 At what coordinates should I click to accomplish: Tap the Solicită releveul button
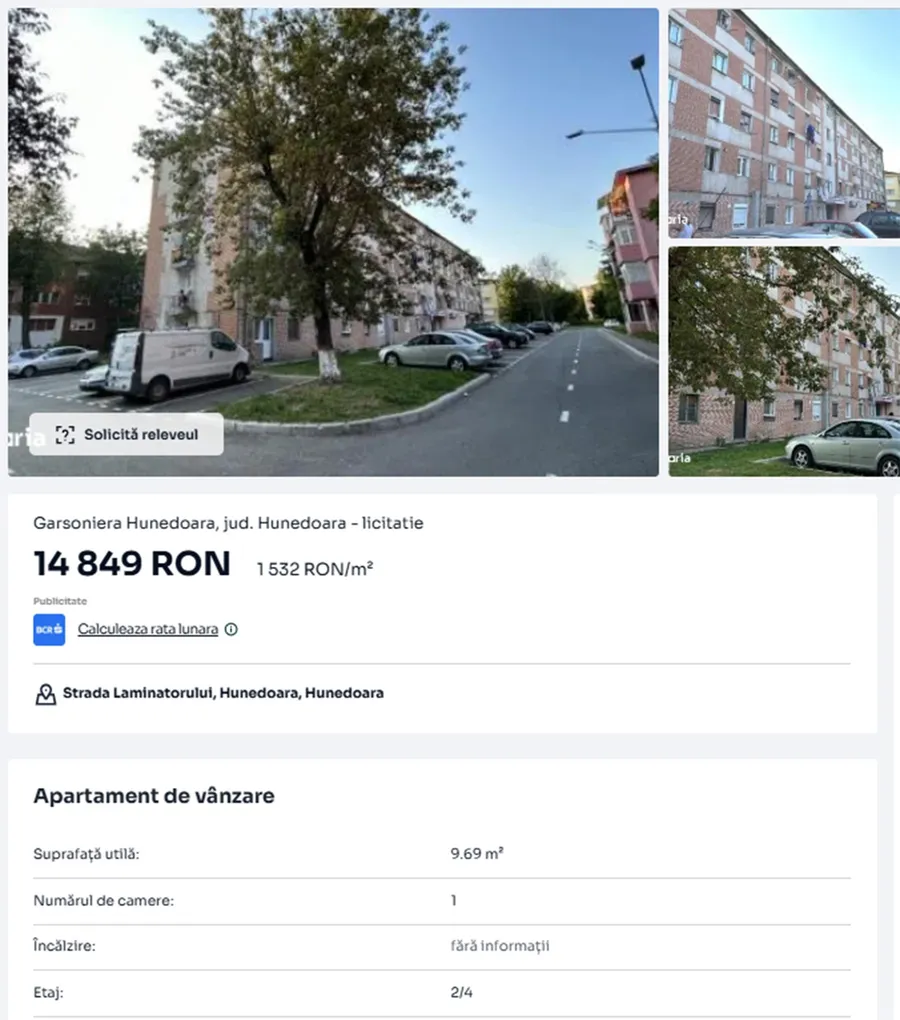click(126, 435)
